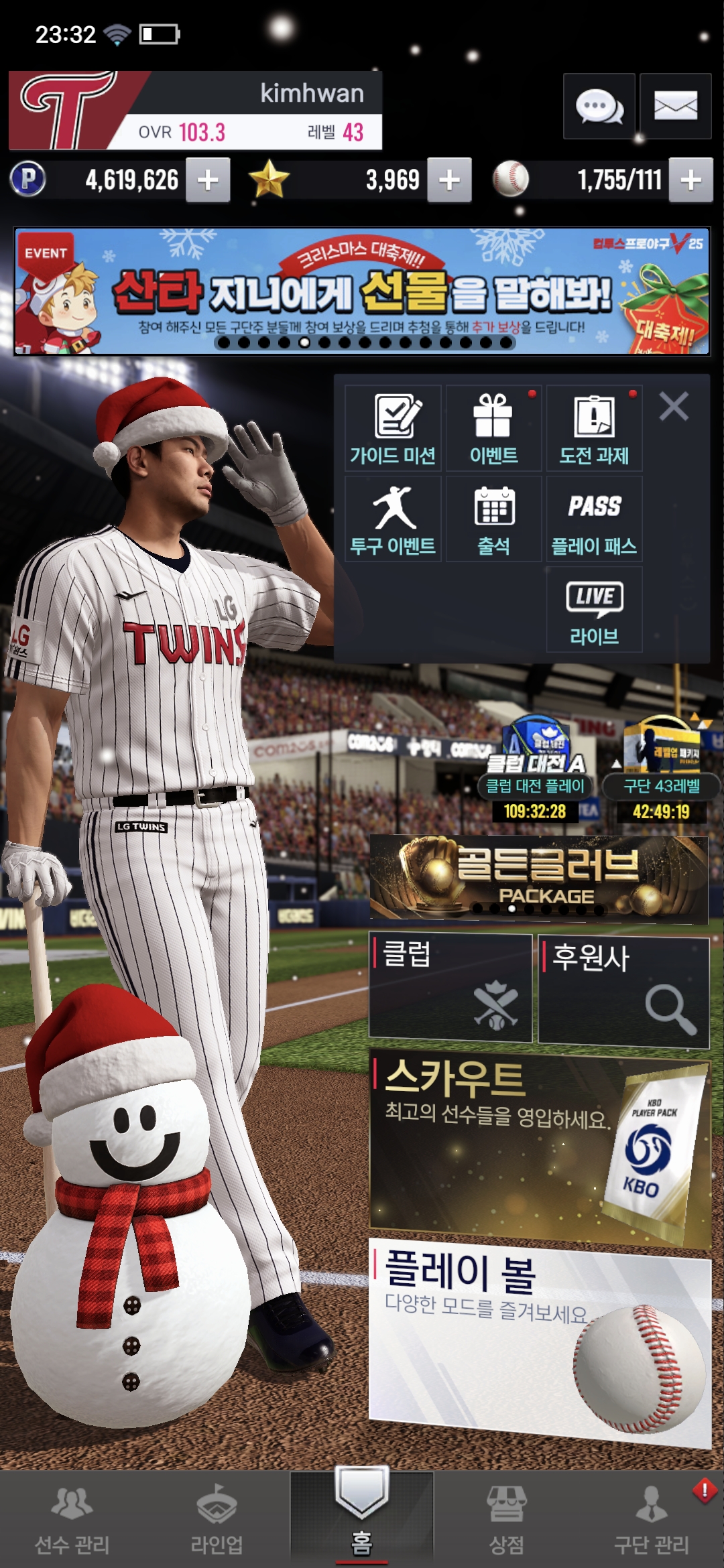Refill baseballs with the plus button

click(690, 180)
